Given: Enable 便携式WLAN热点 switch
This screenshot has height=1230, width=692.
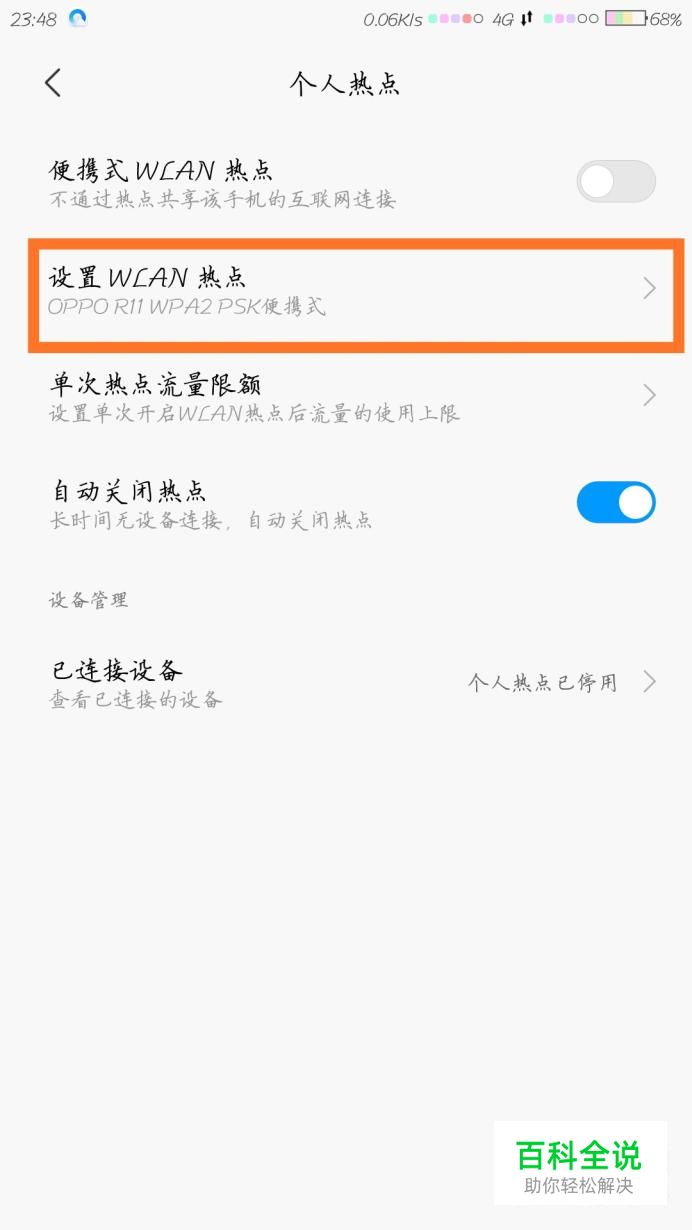Looking at the screenshot, I should point(615,182).
